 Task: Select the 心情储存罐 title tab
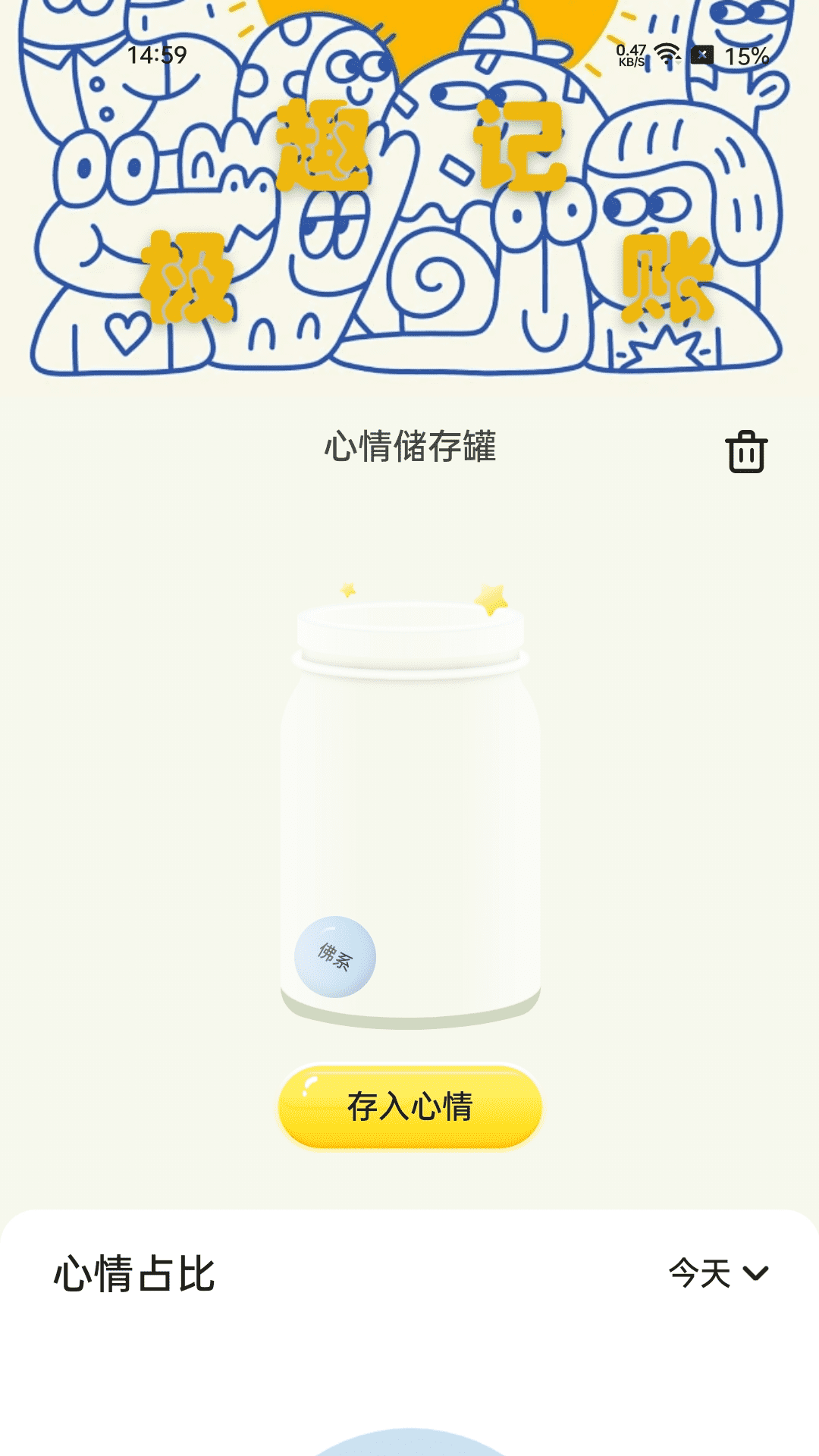[x=409, y=447]
